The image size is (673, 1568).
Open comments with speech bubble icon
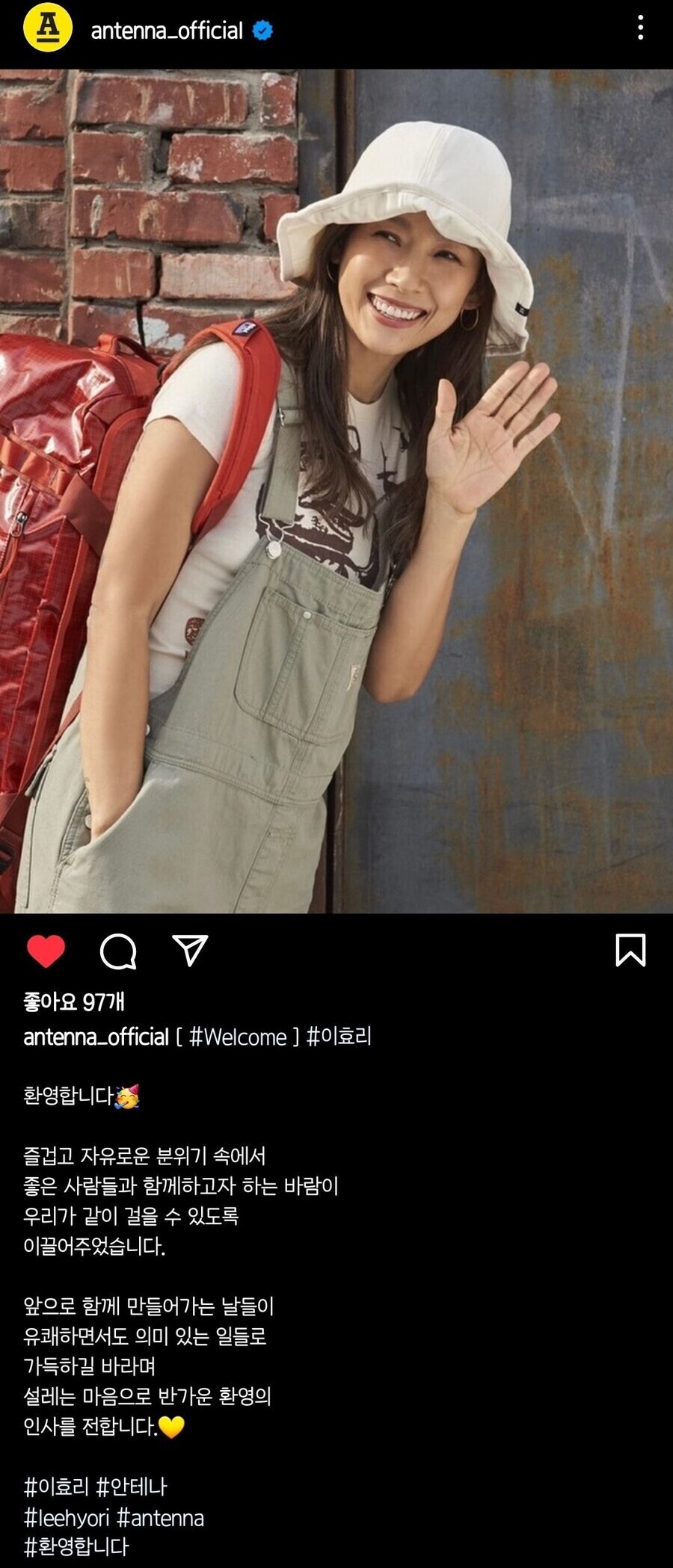(118, 951)
